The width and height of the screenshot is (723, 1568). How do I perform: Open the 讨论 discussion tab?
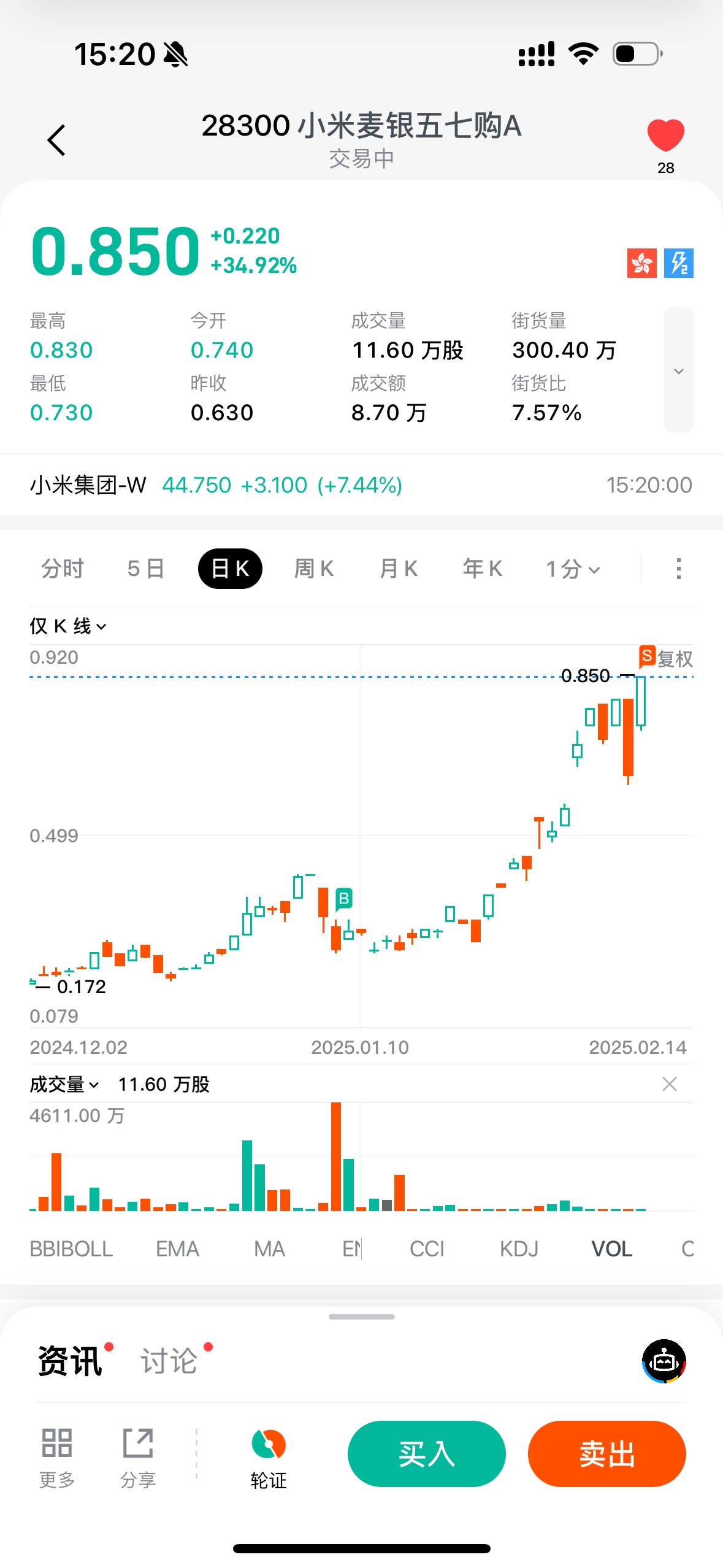click(x=169, y=1361)
